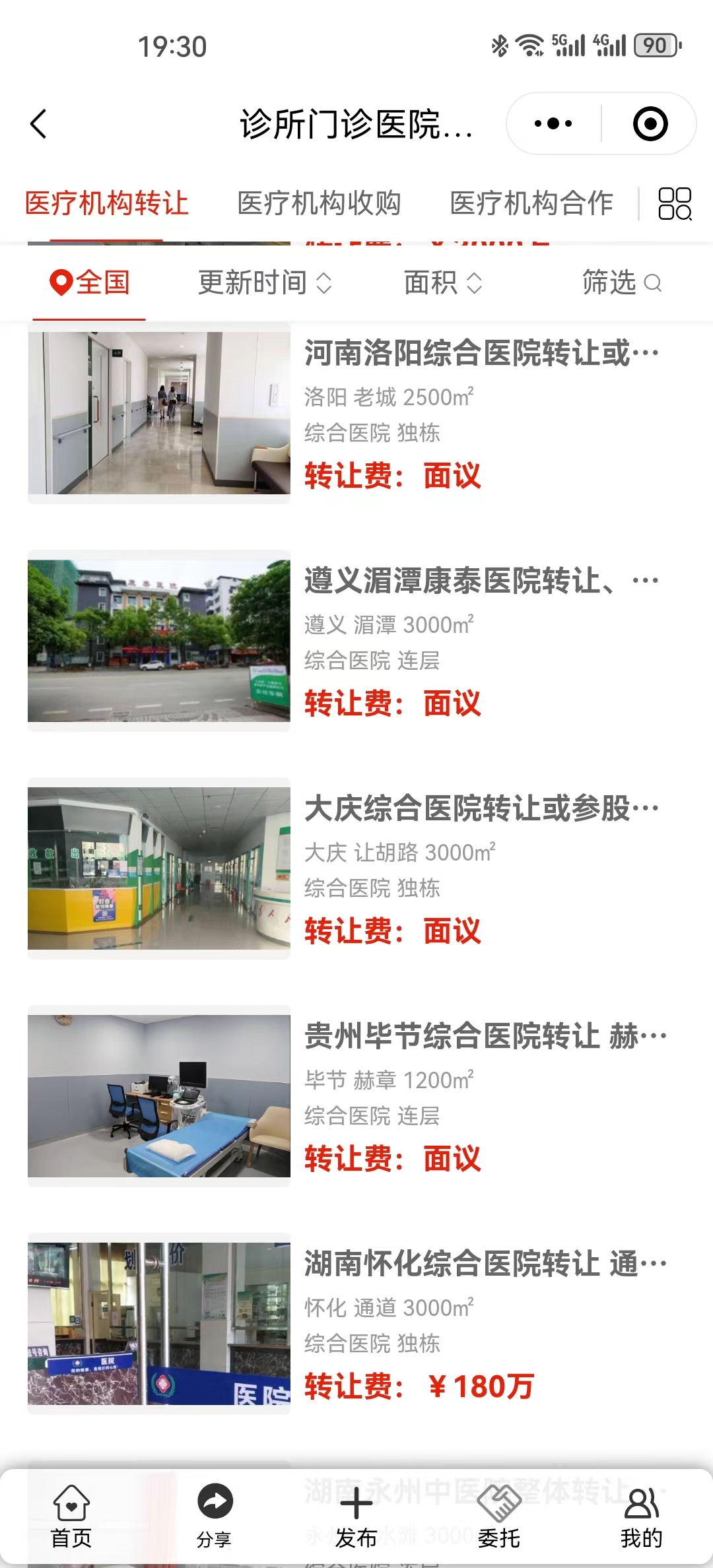Image resolution: width=713 pixels, height=1568 pixels.
Task: Choose location filter 全国
Action: [90, 283]
